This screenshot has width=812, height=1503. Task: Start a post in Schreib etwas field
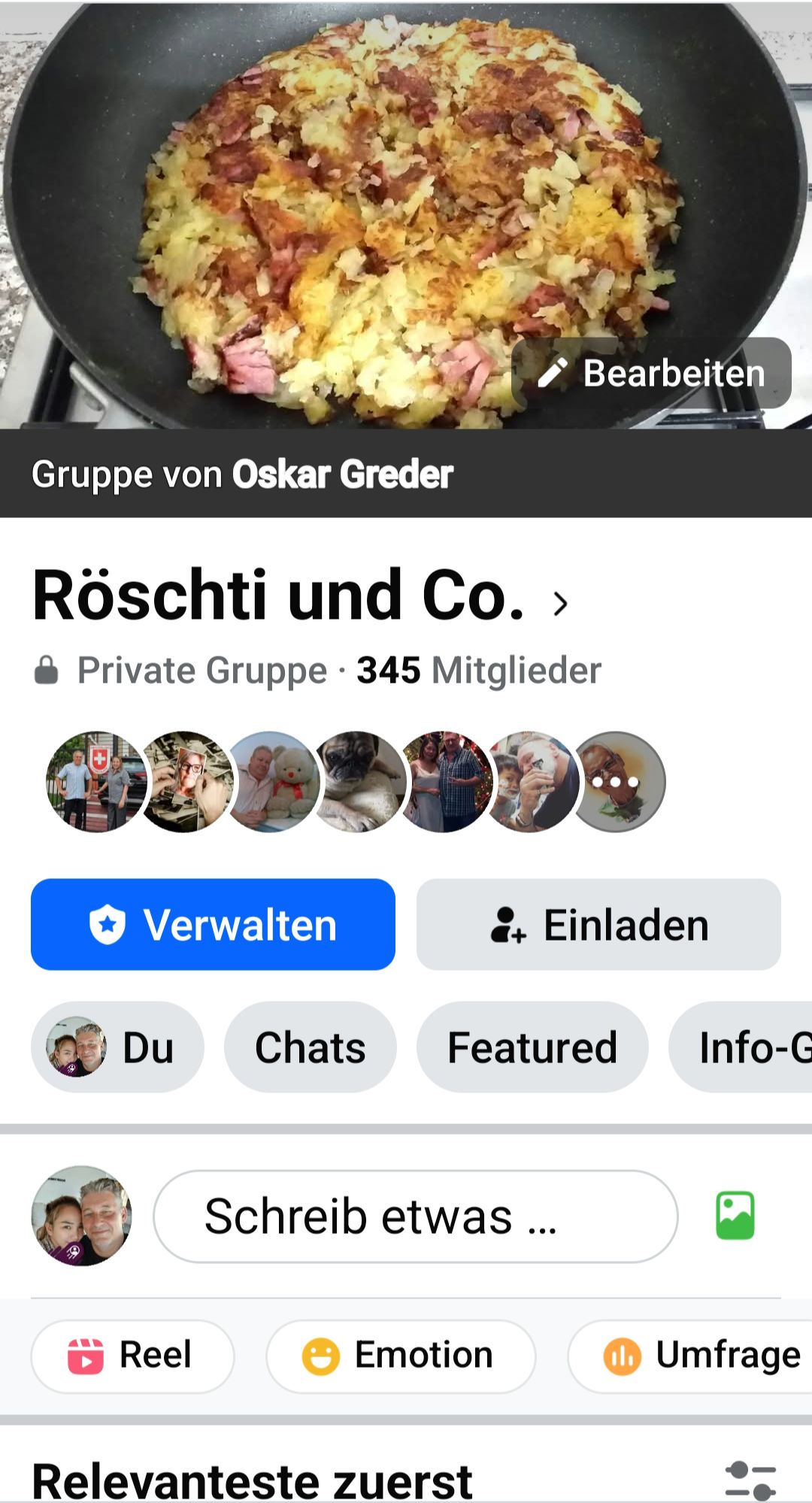(415, 1217)
